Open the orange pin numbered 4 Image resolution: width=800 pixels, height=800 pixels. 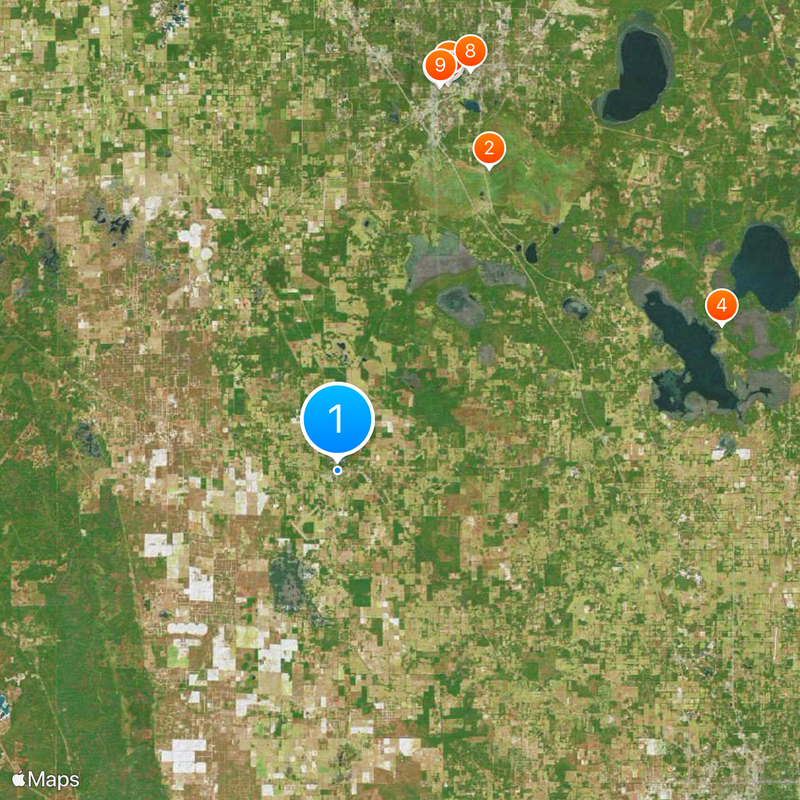click(x=721, y=305)
